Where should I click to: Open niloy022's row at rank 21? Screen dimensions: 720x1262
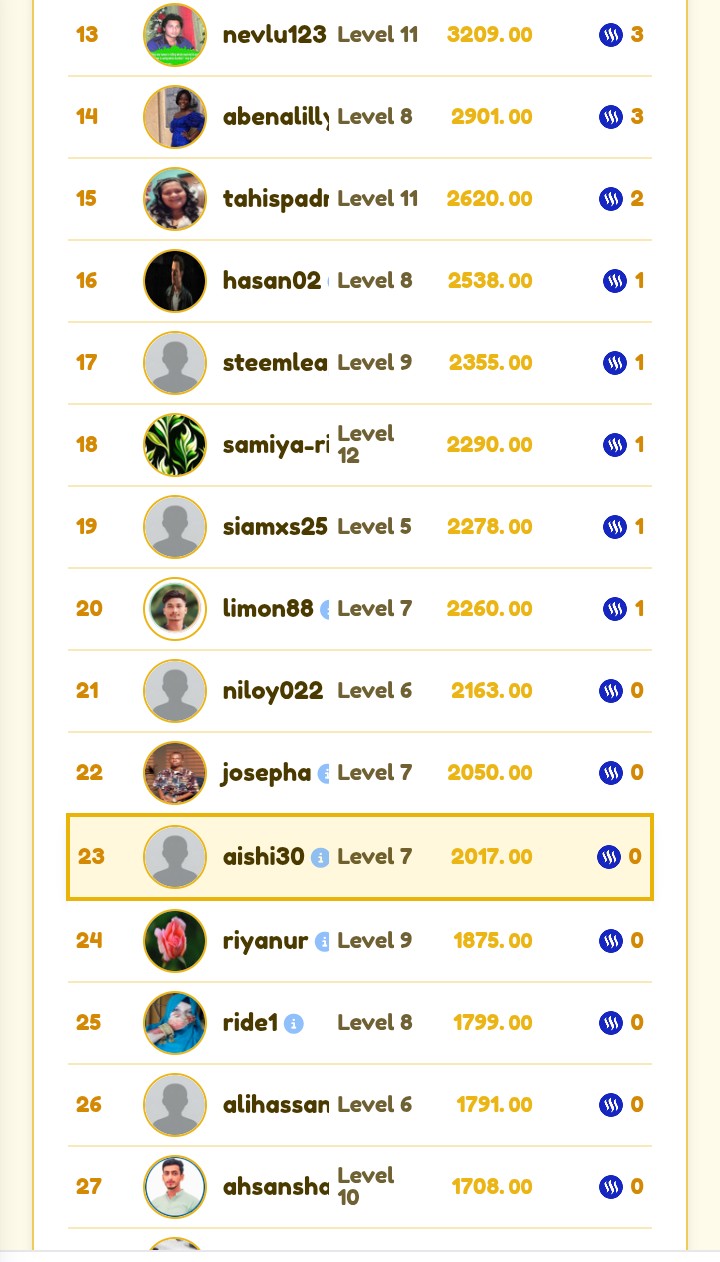click(x=360, y=691)
